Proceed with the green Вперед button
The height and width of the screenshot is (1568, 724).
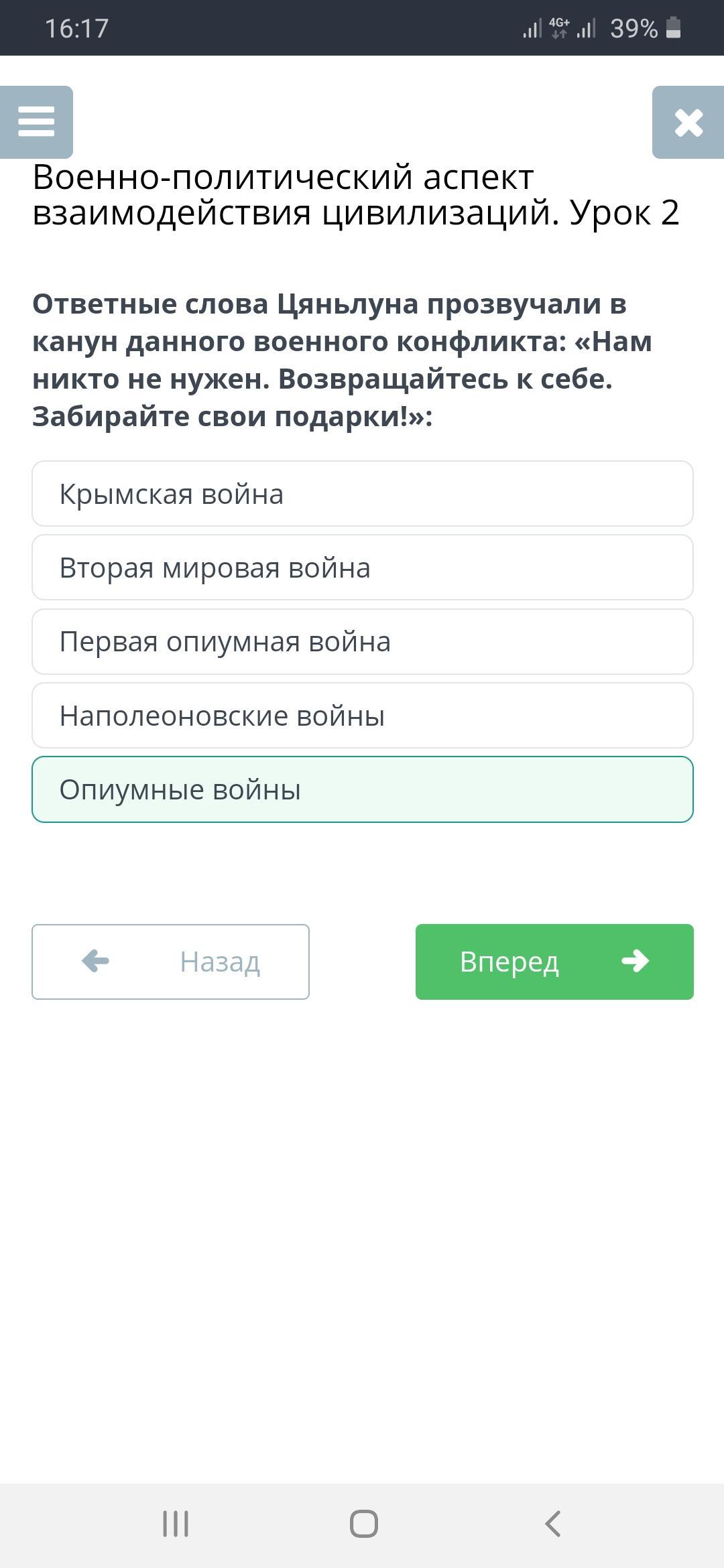tap(554, 962)
